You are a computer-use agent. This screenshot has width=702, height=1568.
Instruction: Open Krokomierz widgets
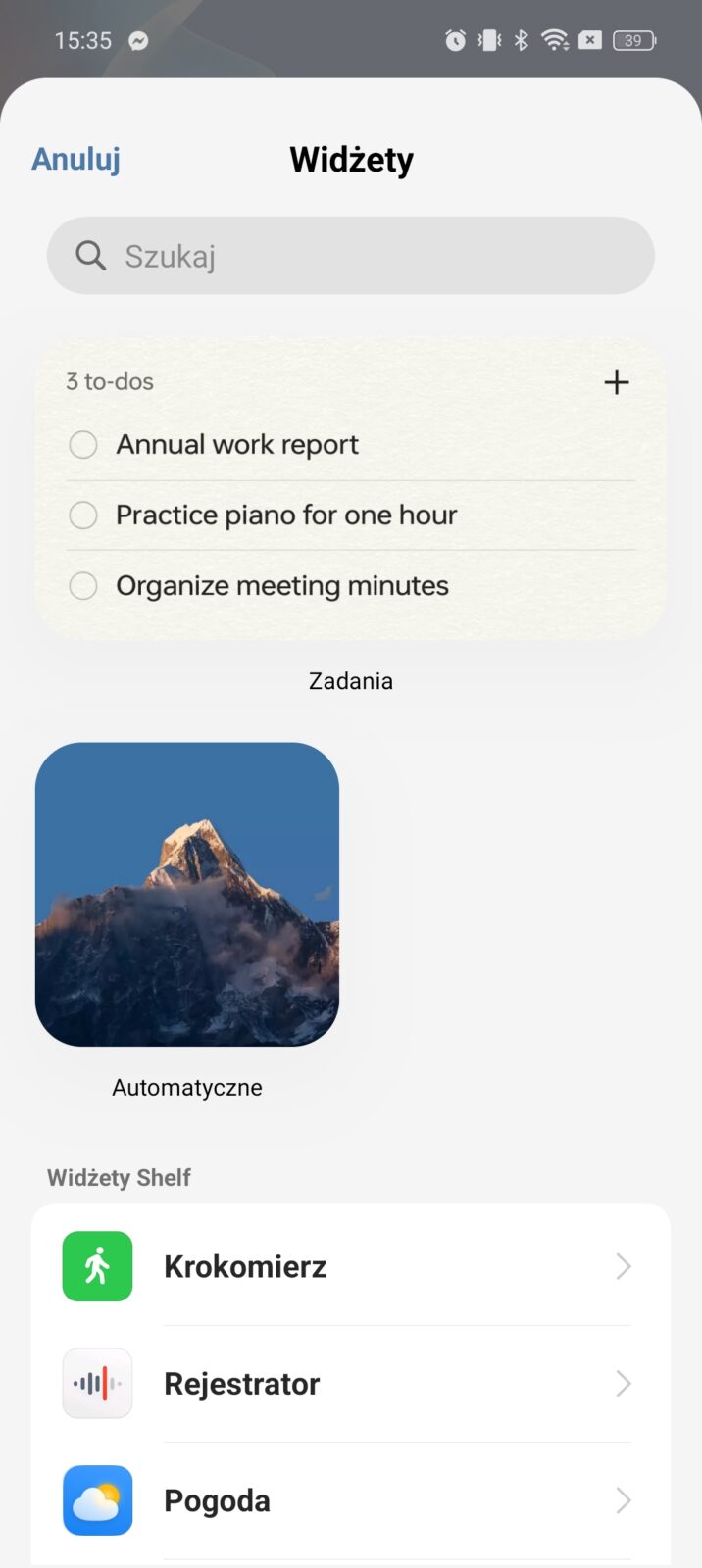coord(351,1266)
